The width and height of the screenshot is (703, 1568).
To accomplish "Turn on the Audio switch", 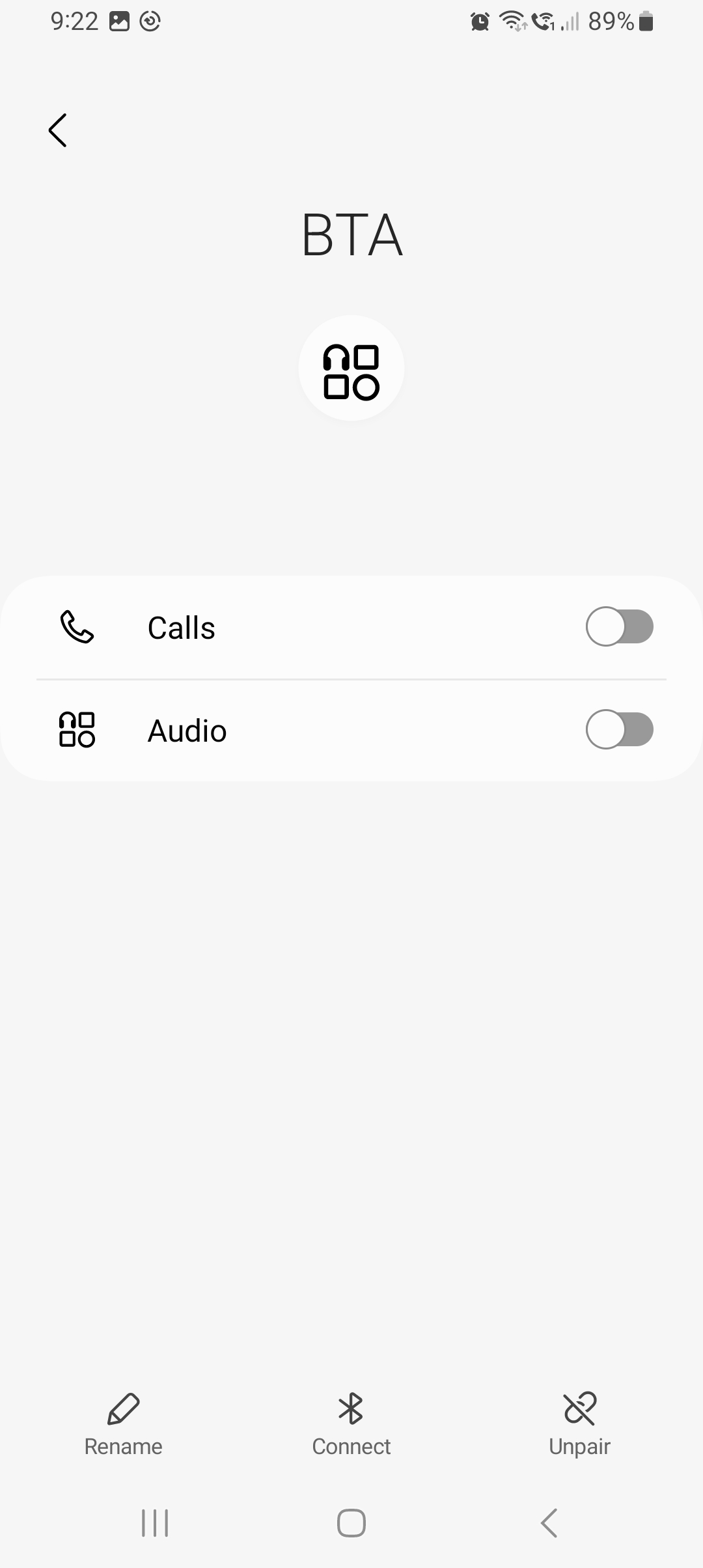I will coord(620,729).
